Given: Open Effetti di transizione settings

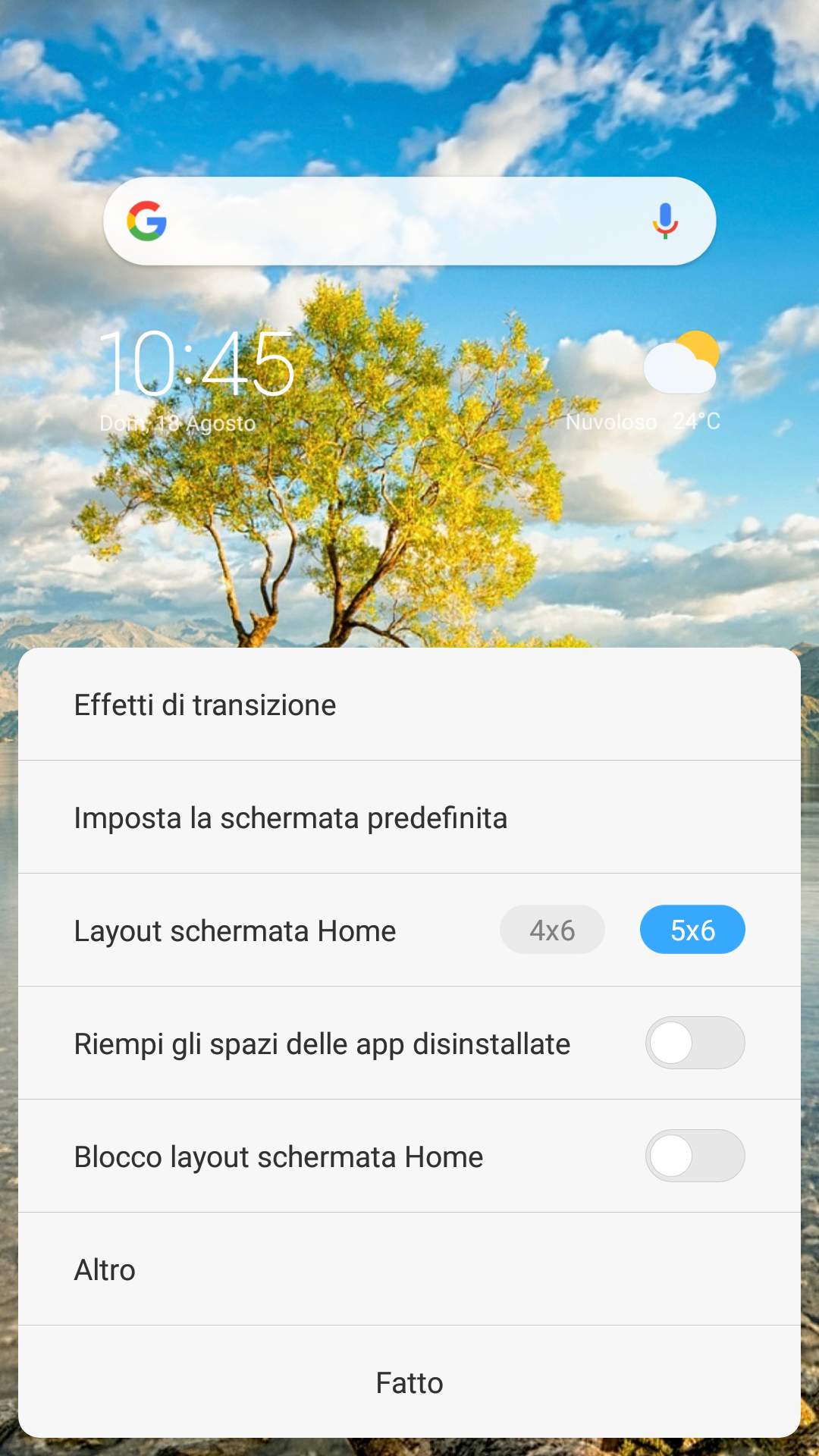Looking at the screenshot, I should coord(409,704).
